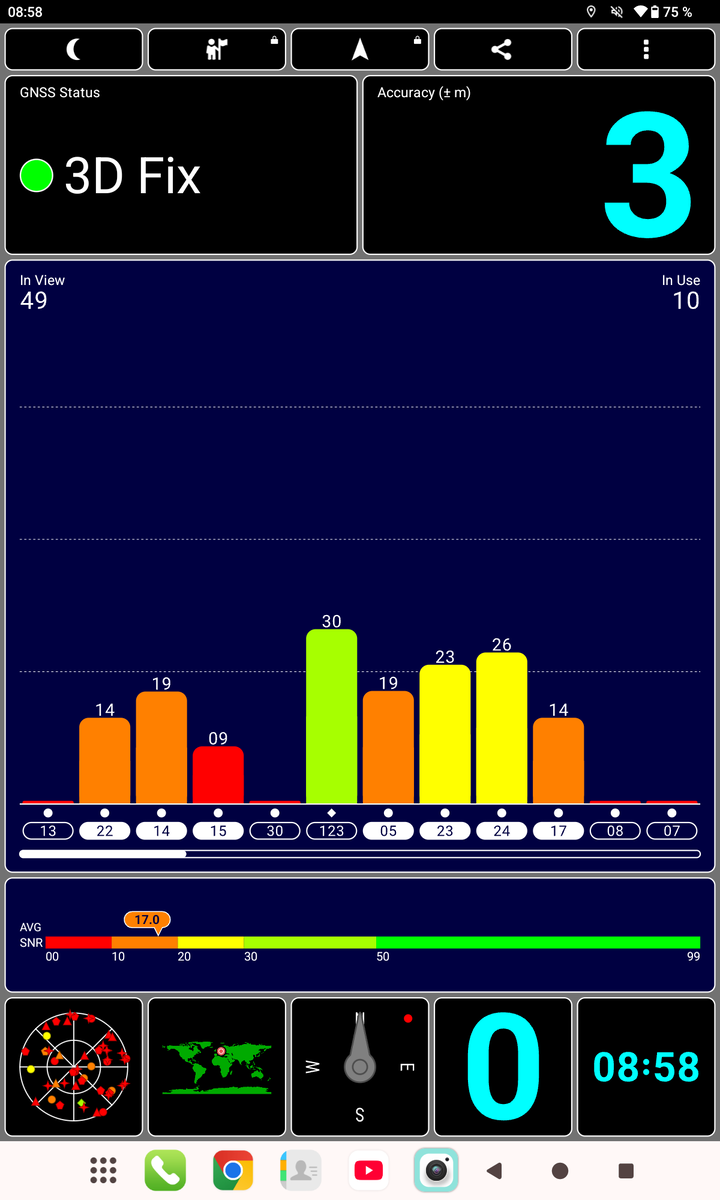
Task: Launch the Camera app from the taskbar
Action: click(436, 1170)
